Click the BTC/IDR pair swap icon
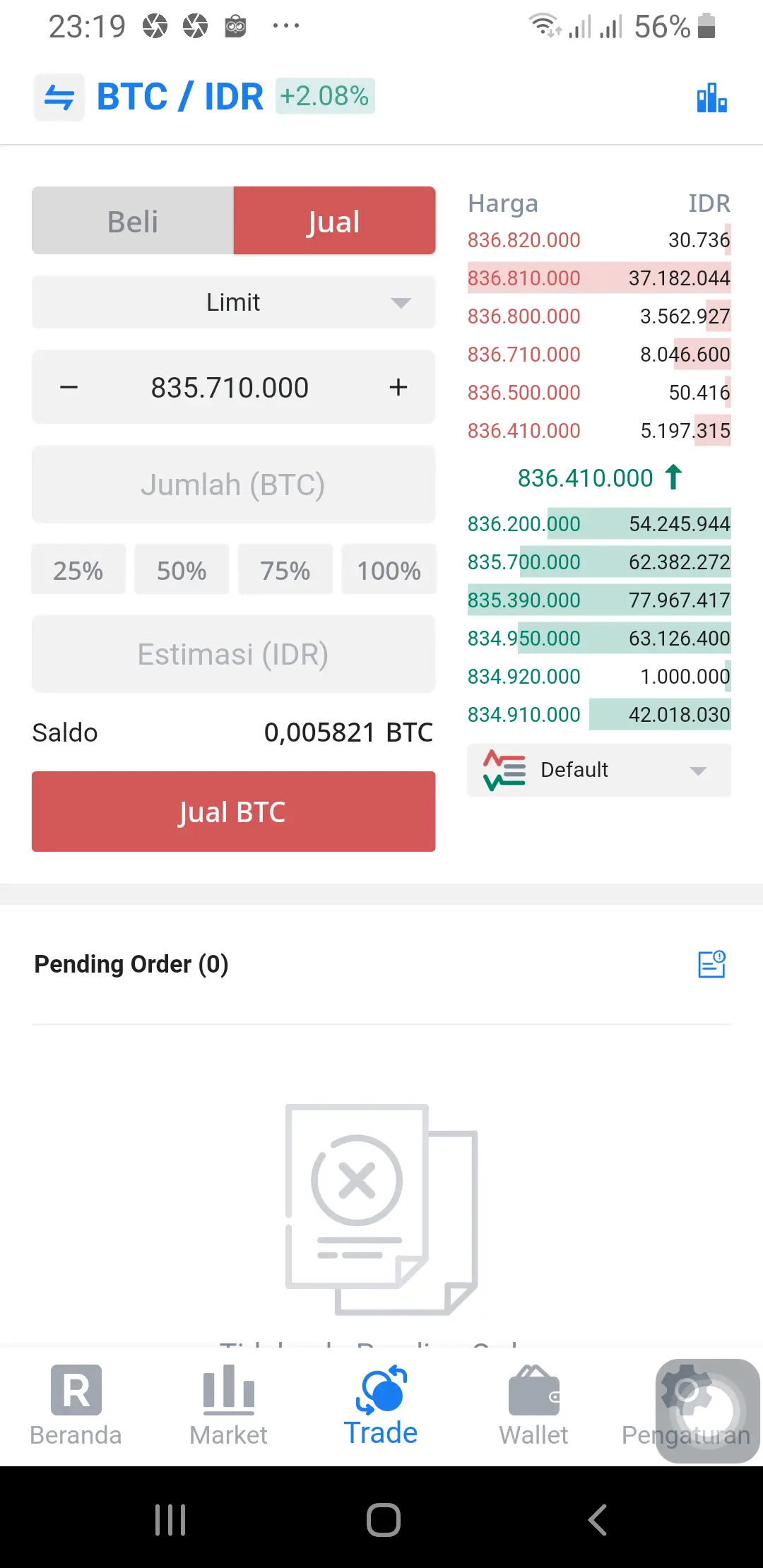 (59, 96)
